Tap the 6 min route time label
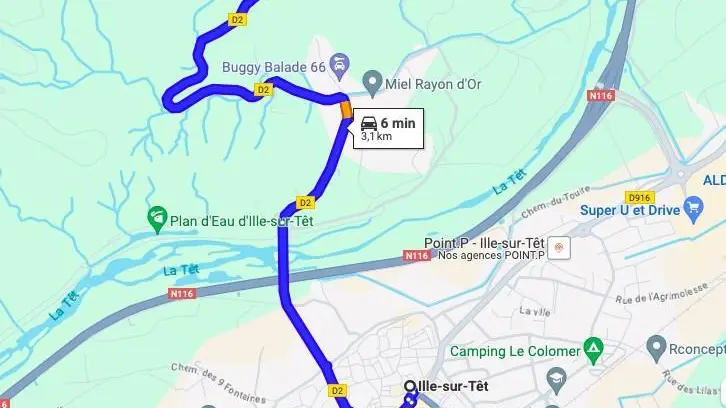This screenshot has width=726, height=408. 388,128
